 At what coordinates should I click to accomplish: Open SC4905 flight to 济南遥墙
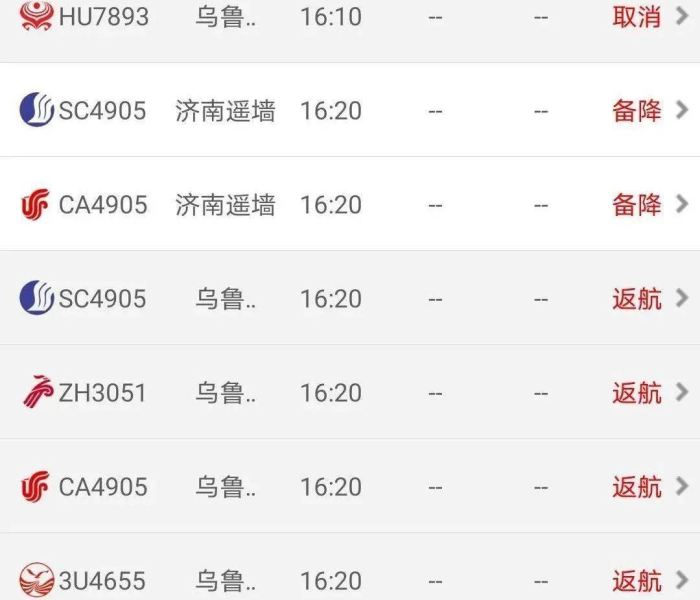pos(350,110)
